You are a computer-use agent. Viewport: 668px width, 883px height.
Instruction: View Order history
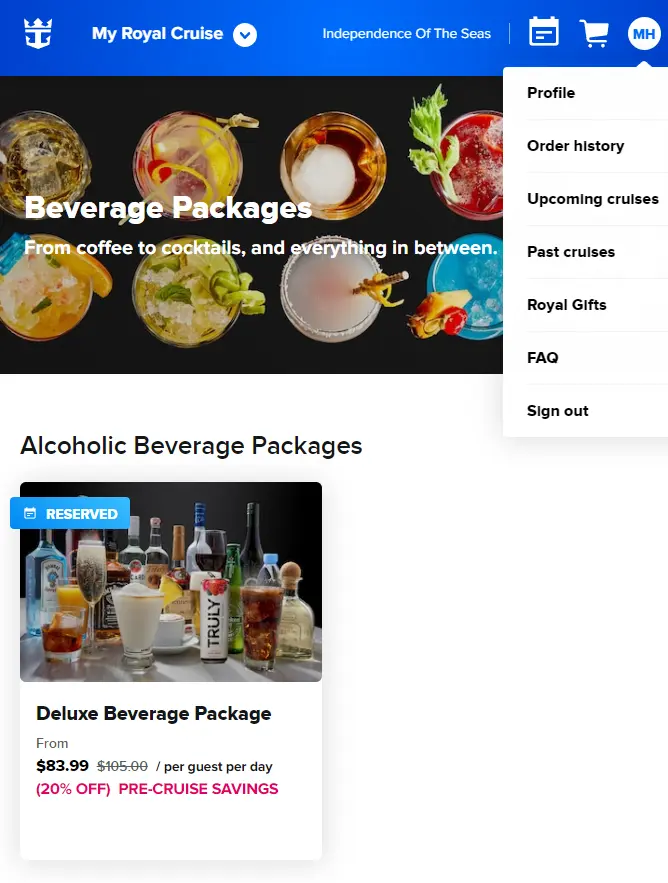point(575,146)
